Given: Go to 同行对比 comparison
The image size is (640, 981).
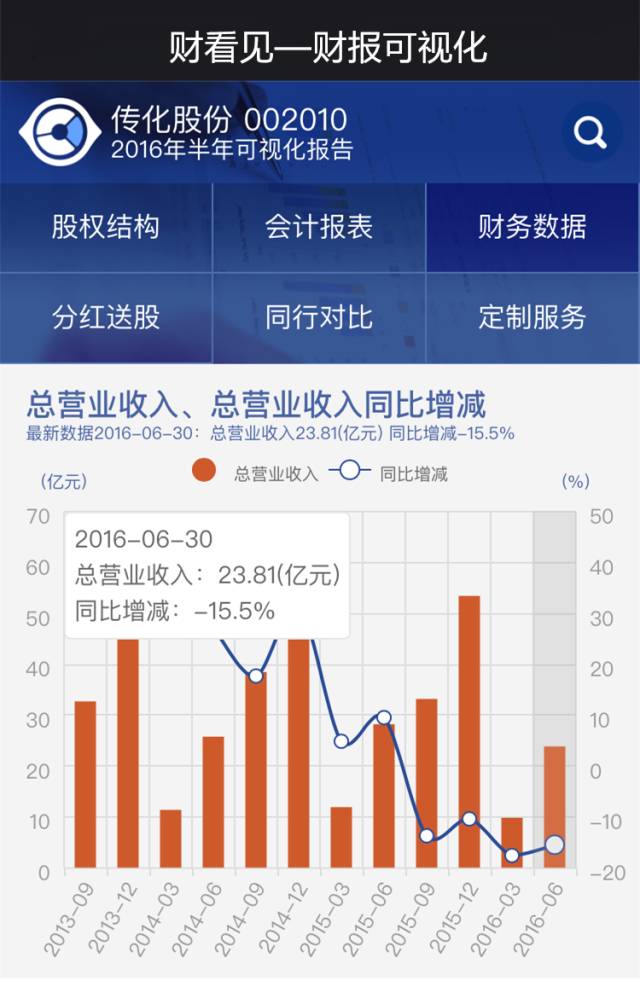Looking at the screenshot, I should (x=319, y=318).
